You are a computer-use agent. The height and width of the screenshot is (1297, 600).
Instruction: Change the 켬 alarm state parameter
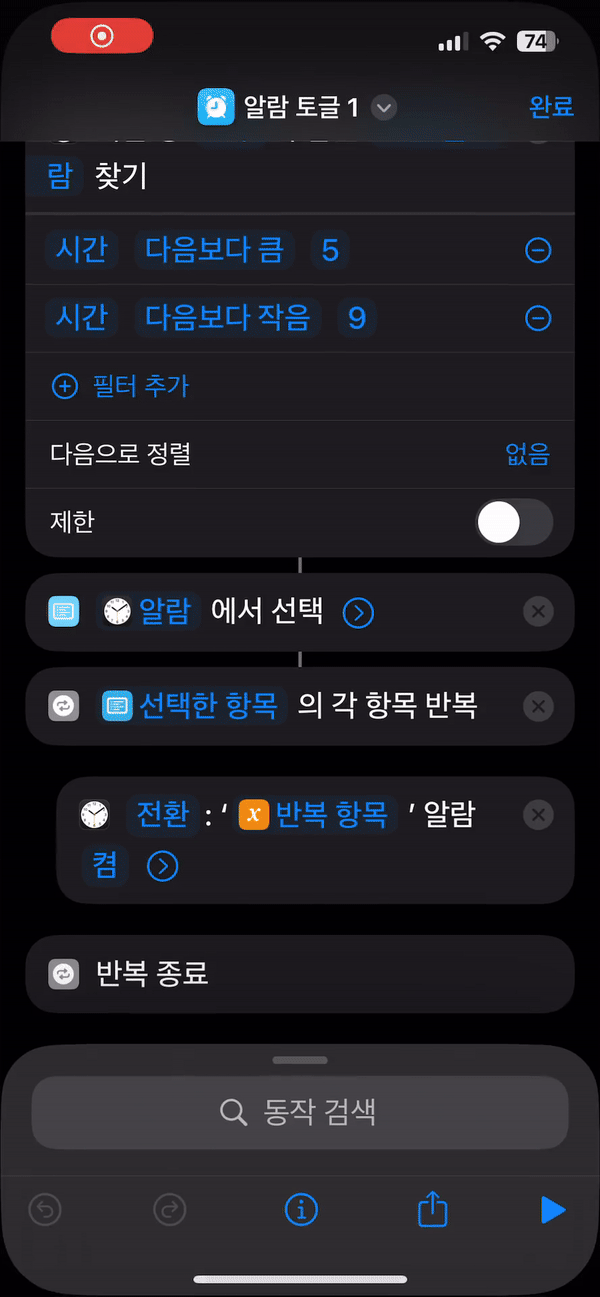point(104,865)
